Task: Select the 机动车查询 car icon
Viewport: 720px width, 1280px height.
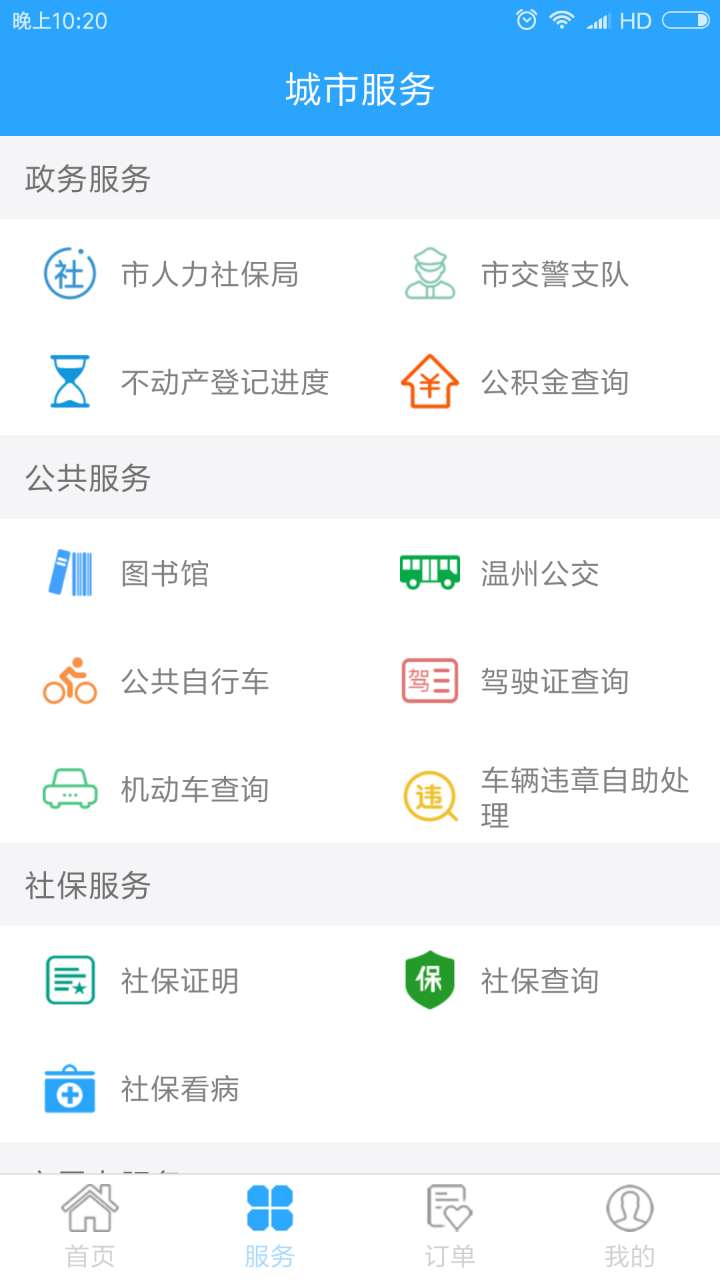Action: (68, 789)
